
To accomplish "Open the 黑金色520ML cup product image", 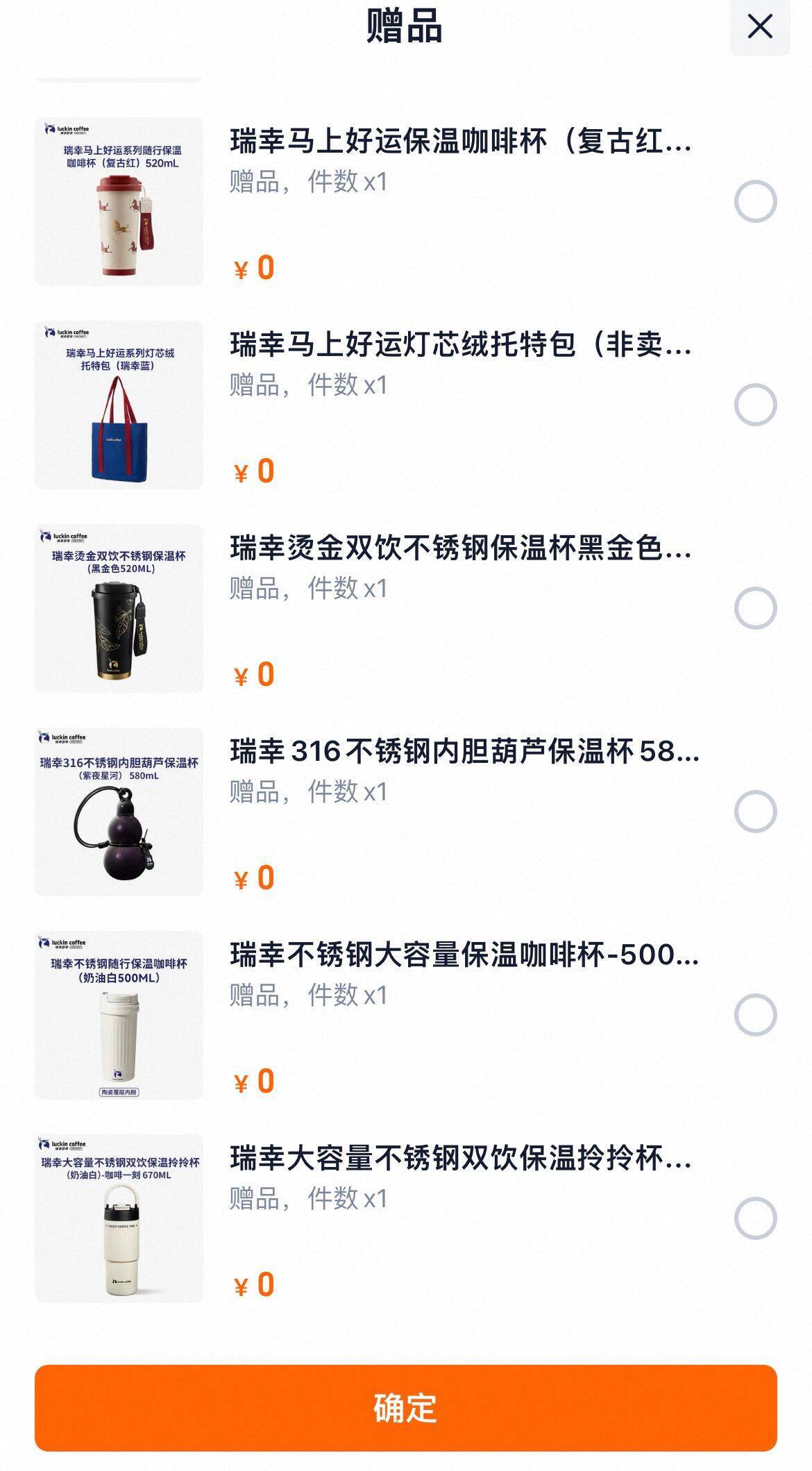I will (119, 608).
